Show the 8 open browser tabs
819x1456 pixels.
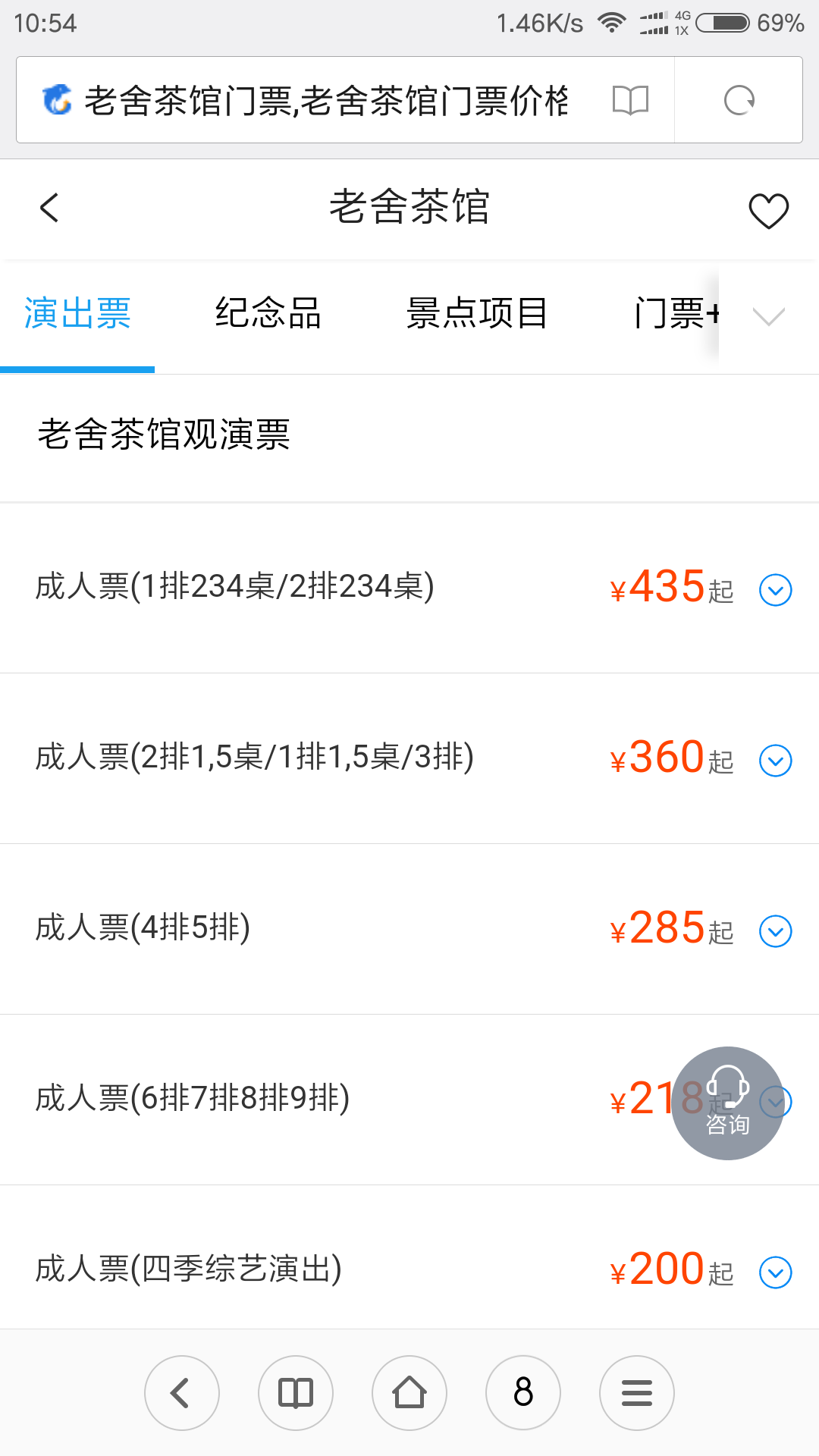coord(523,1393)
